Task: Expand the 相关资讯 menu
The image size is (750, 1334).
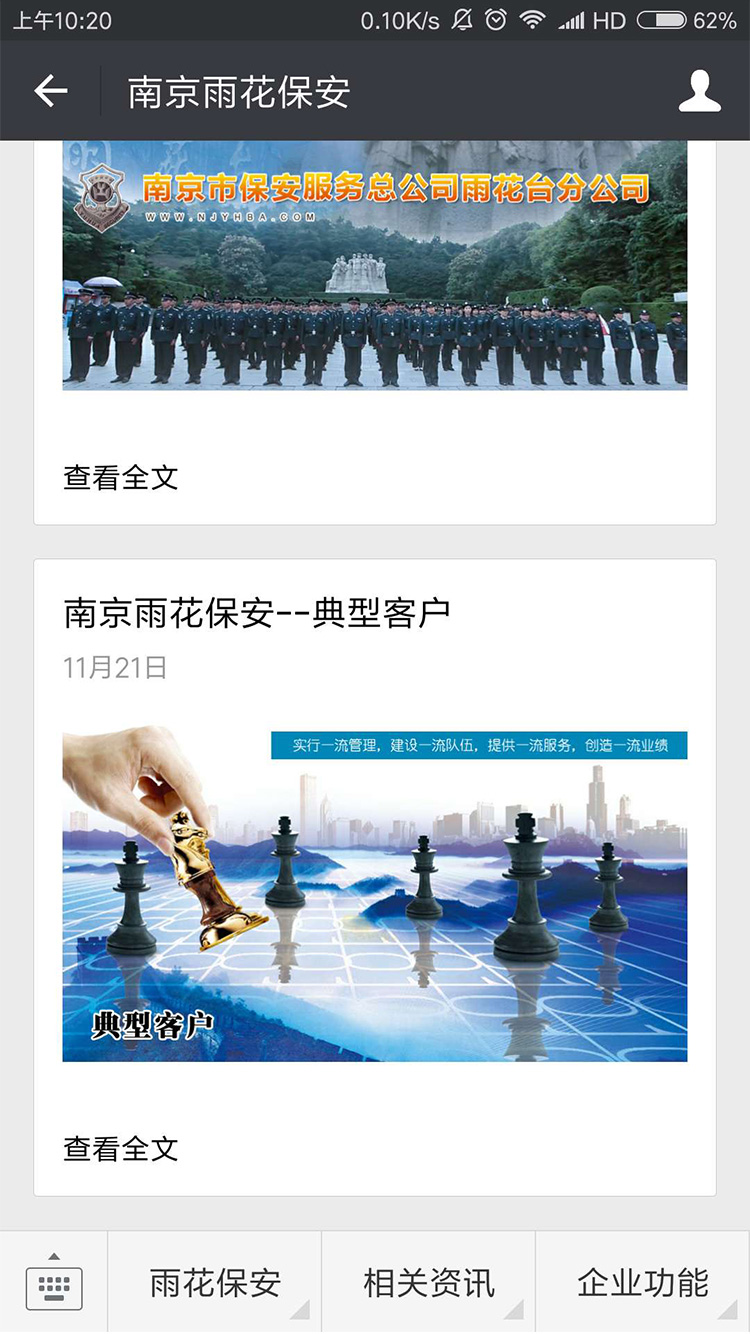Action: pyautogui.click(x=429, y=1283)
